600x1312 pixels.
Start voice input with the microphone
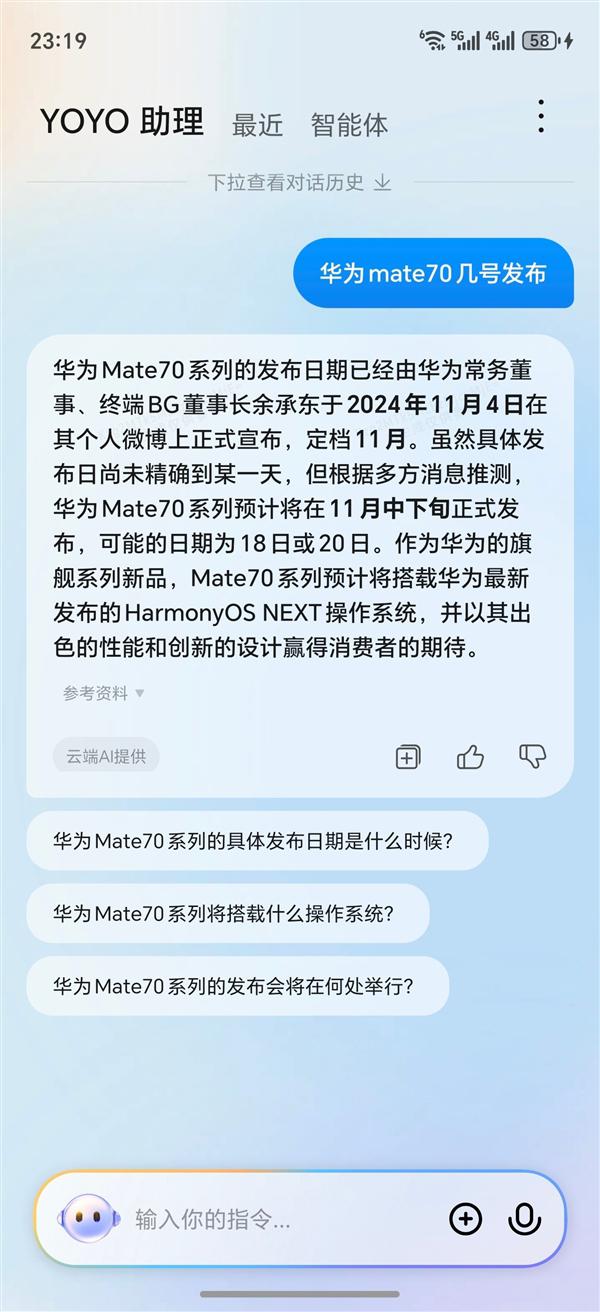(x=524, y=1219)
